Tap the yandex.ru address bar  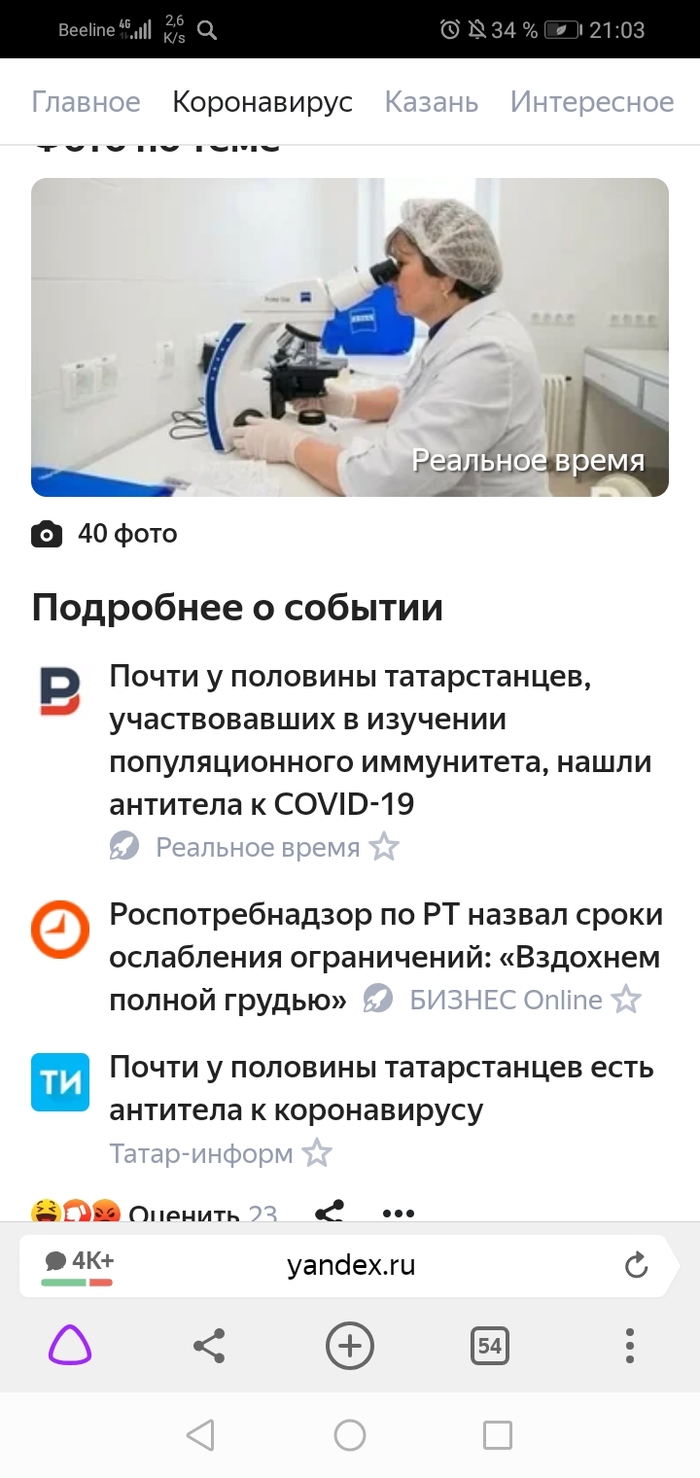coord(350,1266)
